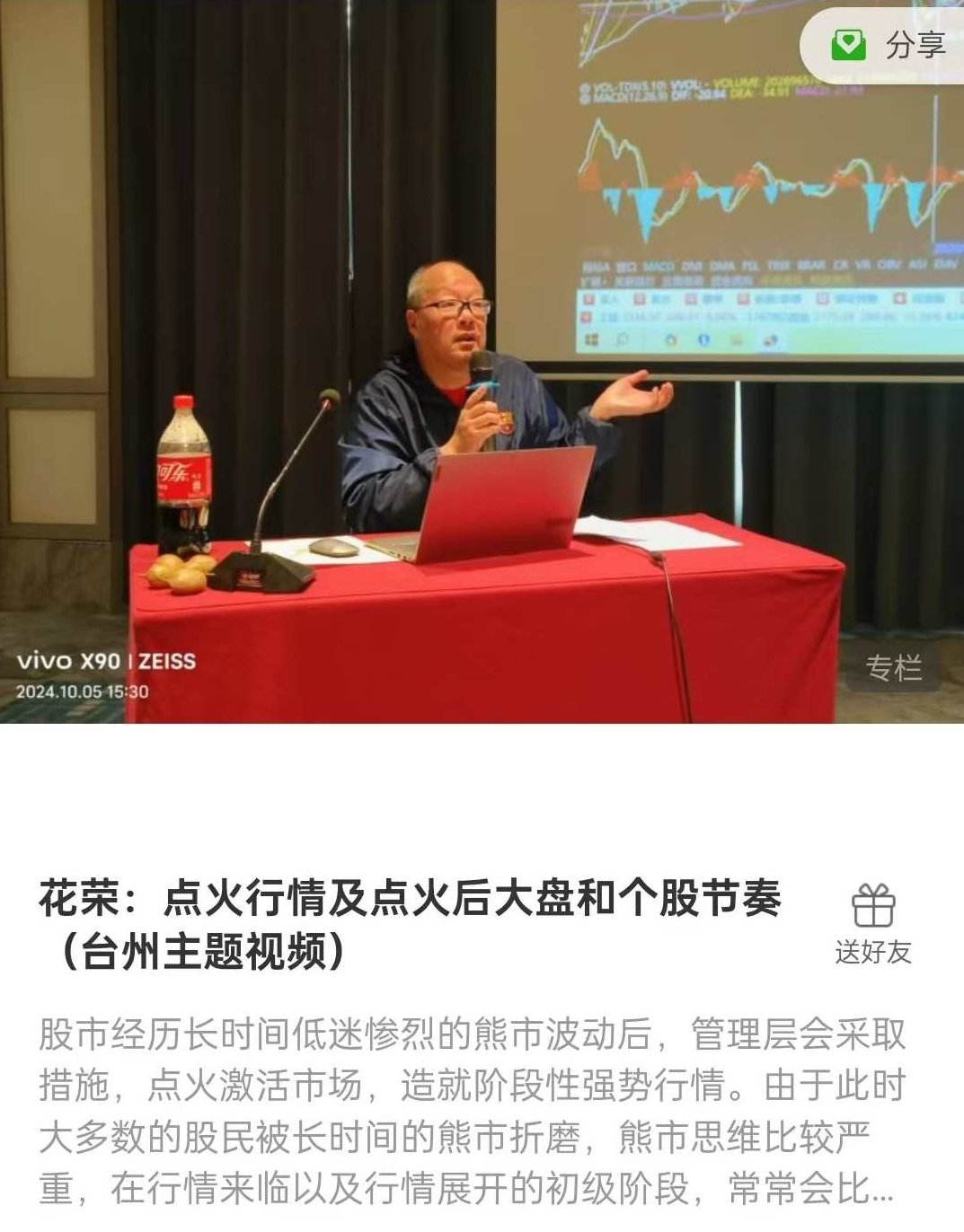Click the Chrome icon on the projected taskbar
Viewport: 964px width, 1232px height.
point(672,339)
